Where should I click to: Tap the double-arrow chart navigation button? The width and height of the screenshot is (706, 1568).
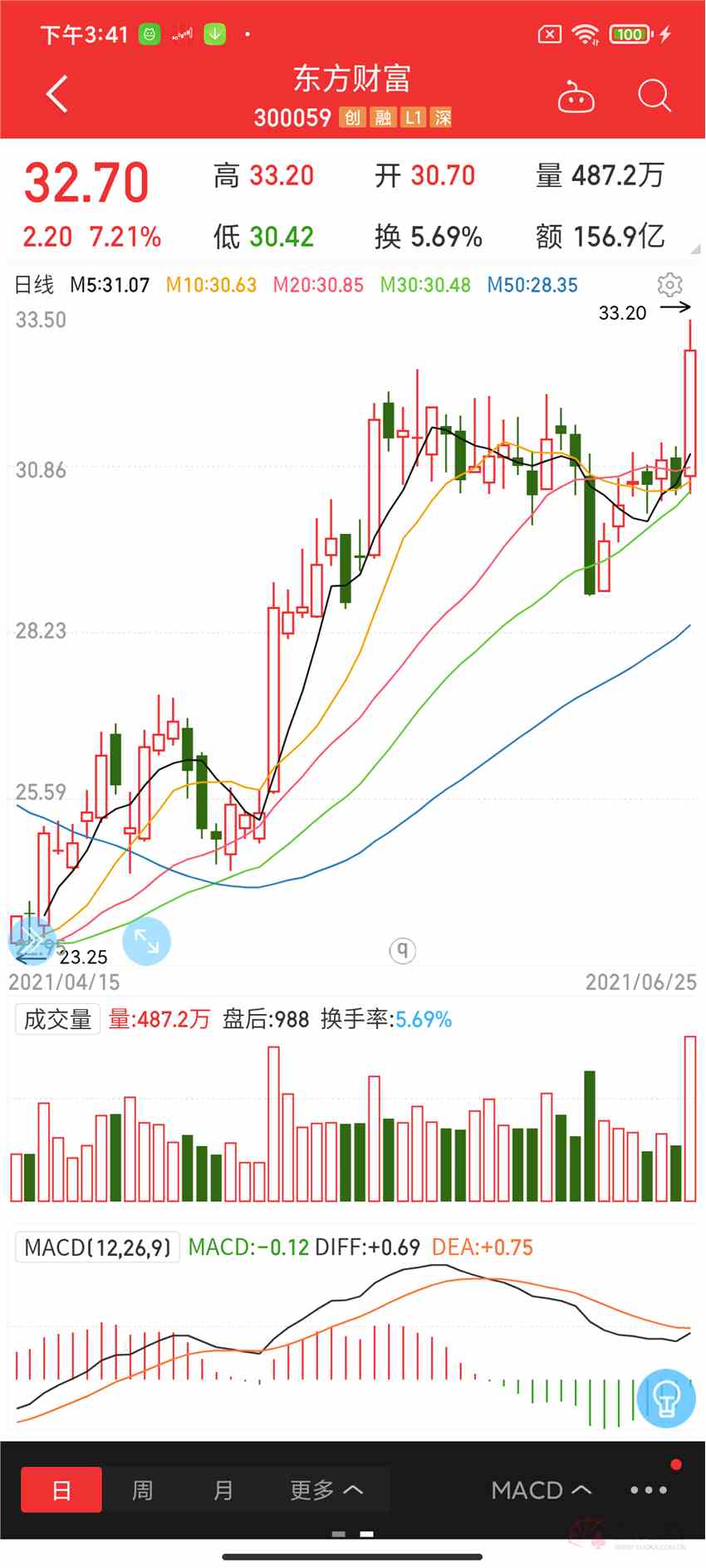31,942
